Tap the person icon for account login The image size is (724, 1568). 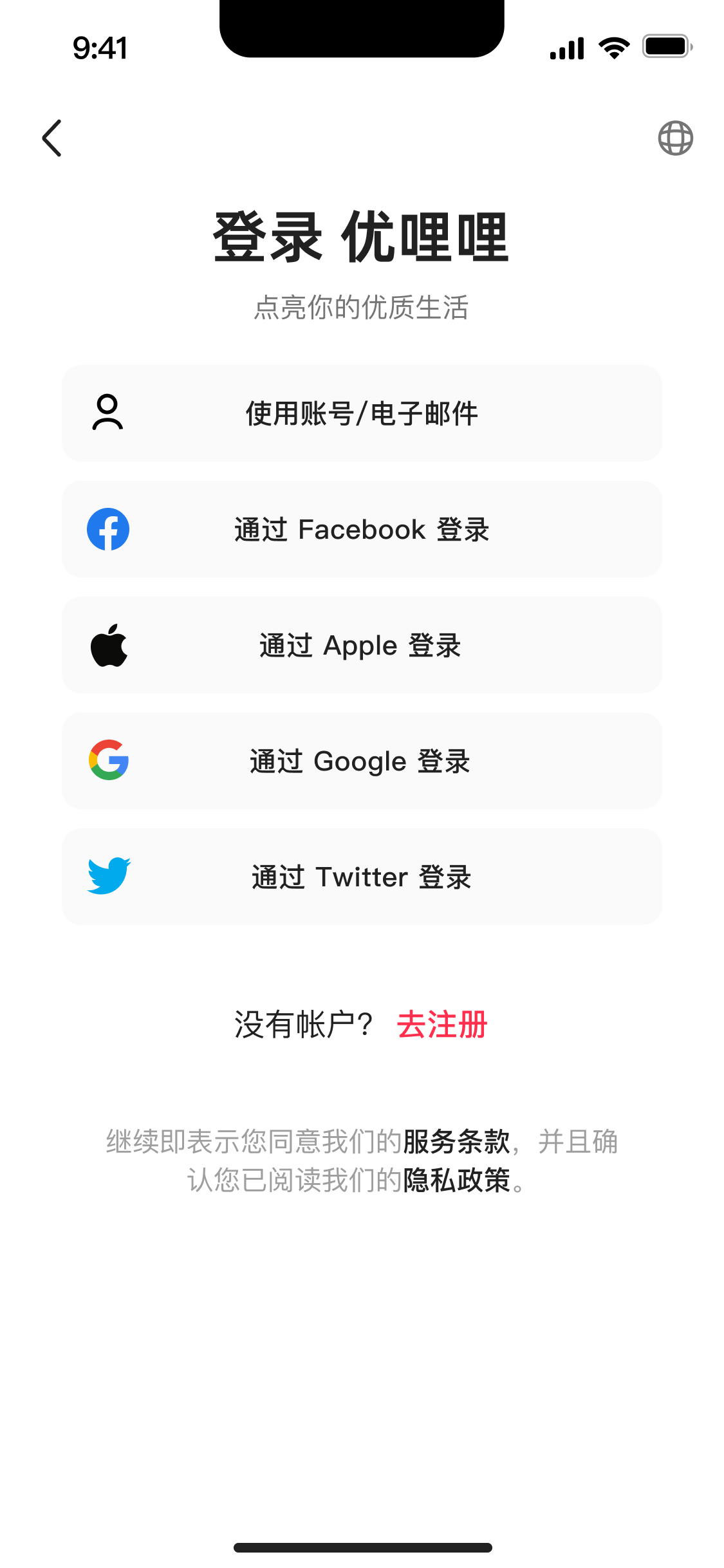coord(108,413)
